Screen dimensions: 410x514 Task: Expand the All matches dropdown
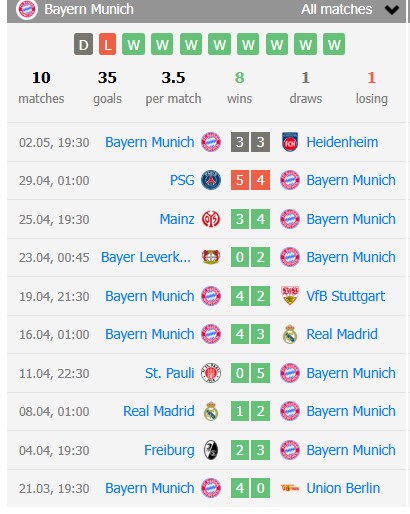(x=349, y=9)
